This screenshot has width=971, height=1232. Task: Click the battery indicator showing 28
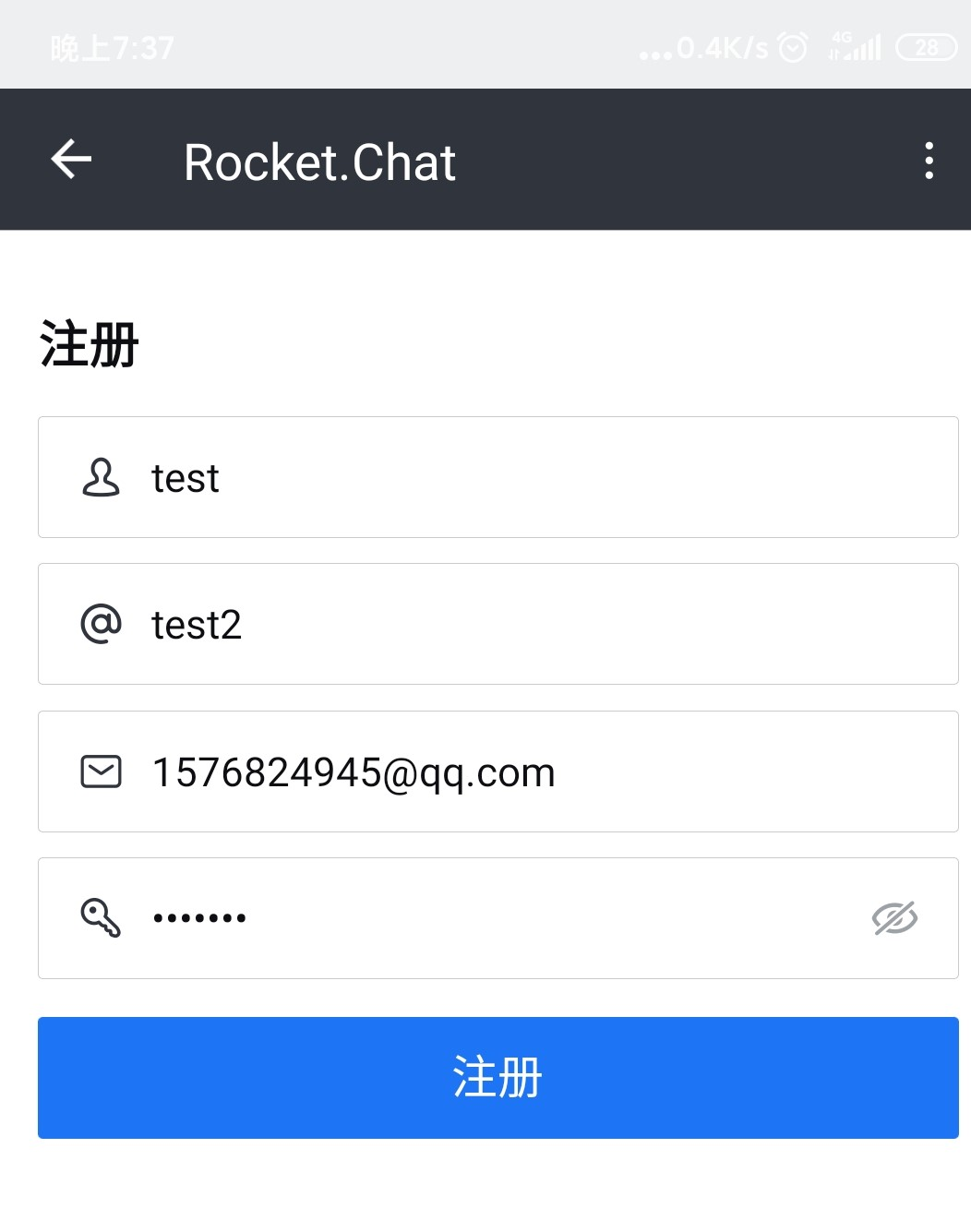coord(928,47)
